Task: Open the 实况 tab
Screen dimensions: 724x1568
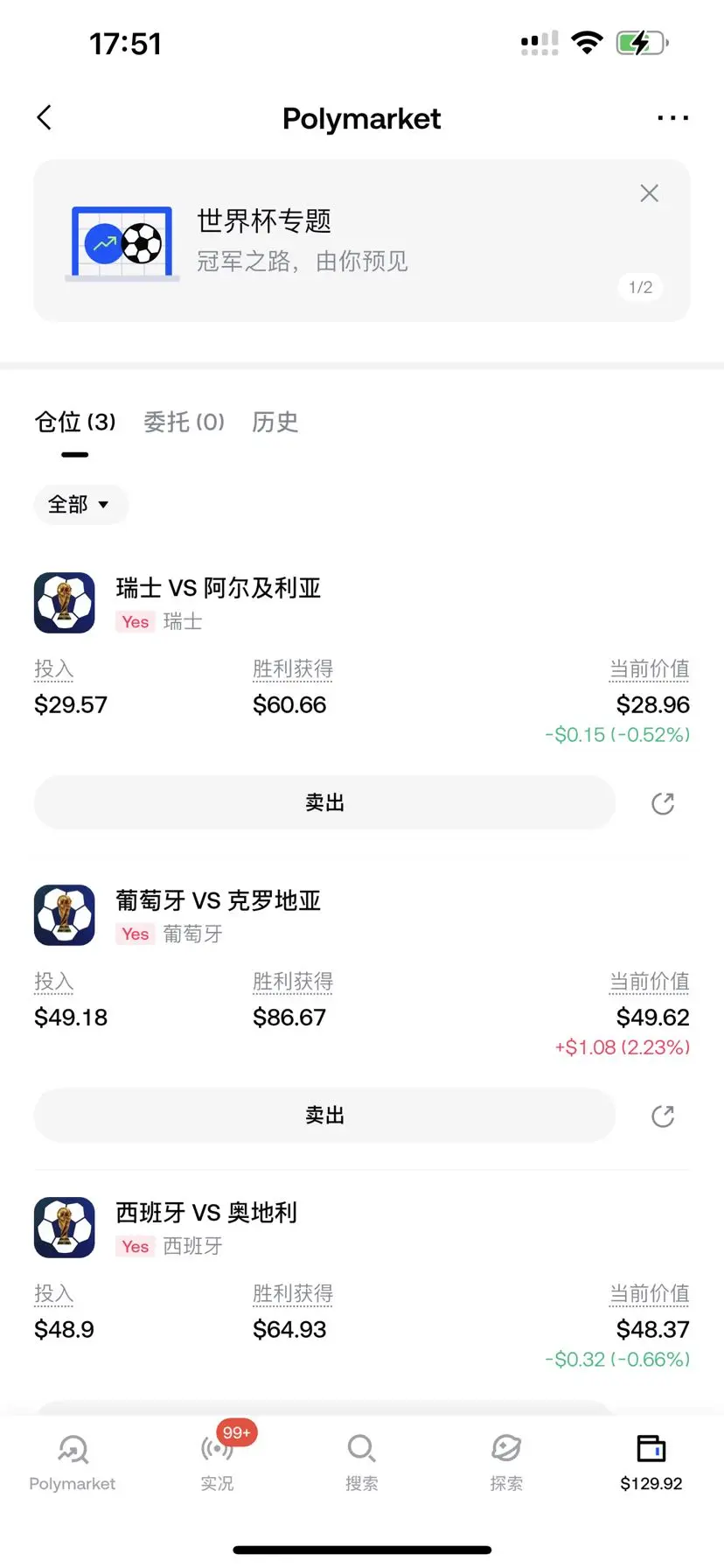Action: pos(217,1462)
